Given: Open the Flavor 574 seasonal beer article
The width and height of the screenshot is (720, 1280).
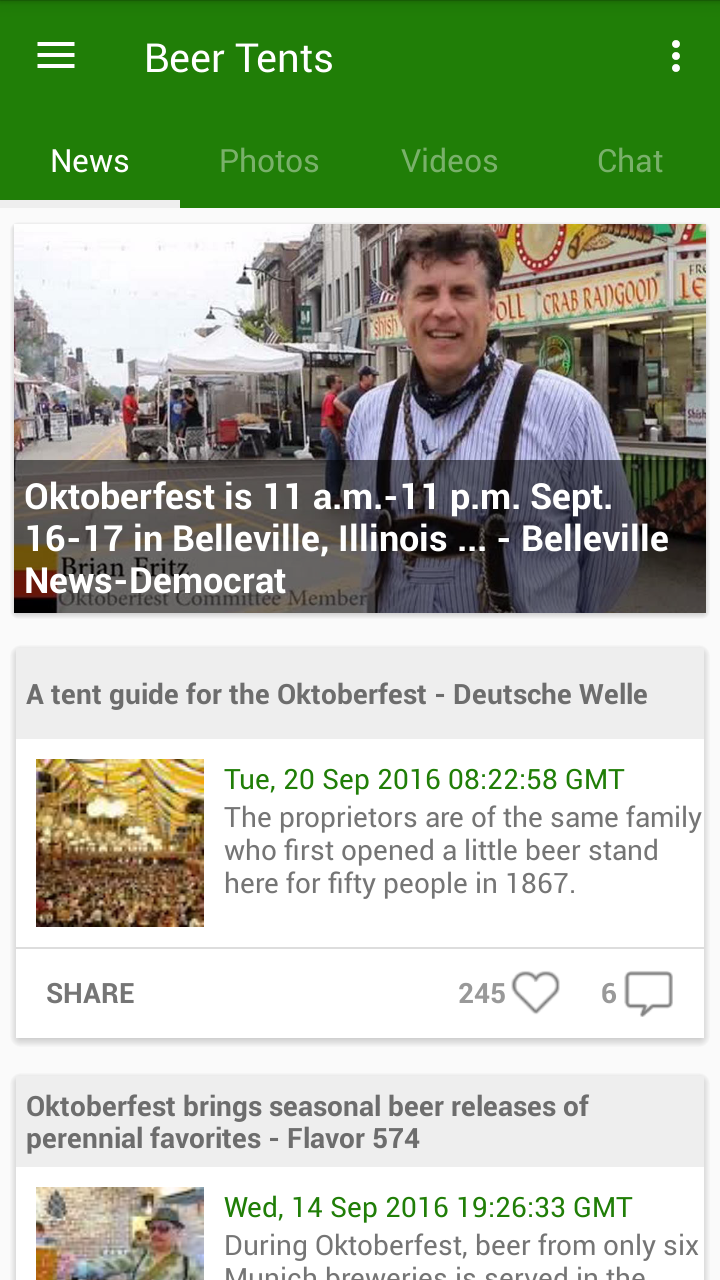Looking at the screenshot, I should [x=307, y=1122].
